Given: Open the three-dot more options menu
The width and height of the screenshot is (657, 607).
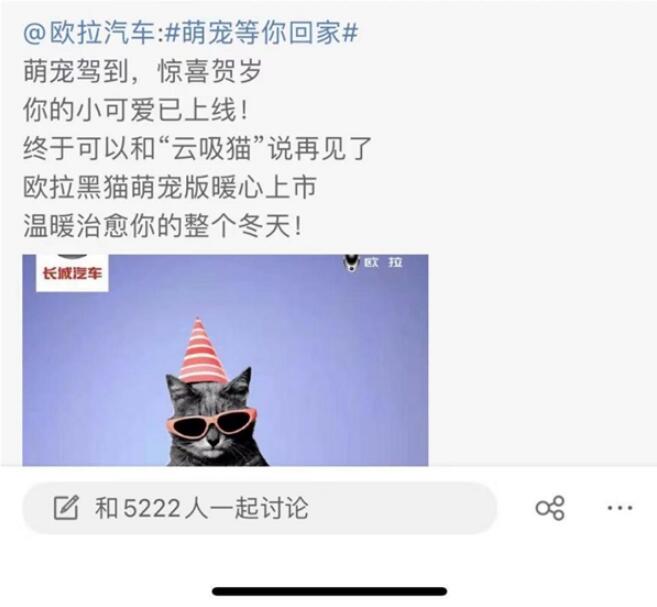Looking at the screenshot, I should (620, 508).
